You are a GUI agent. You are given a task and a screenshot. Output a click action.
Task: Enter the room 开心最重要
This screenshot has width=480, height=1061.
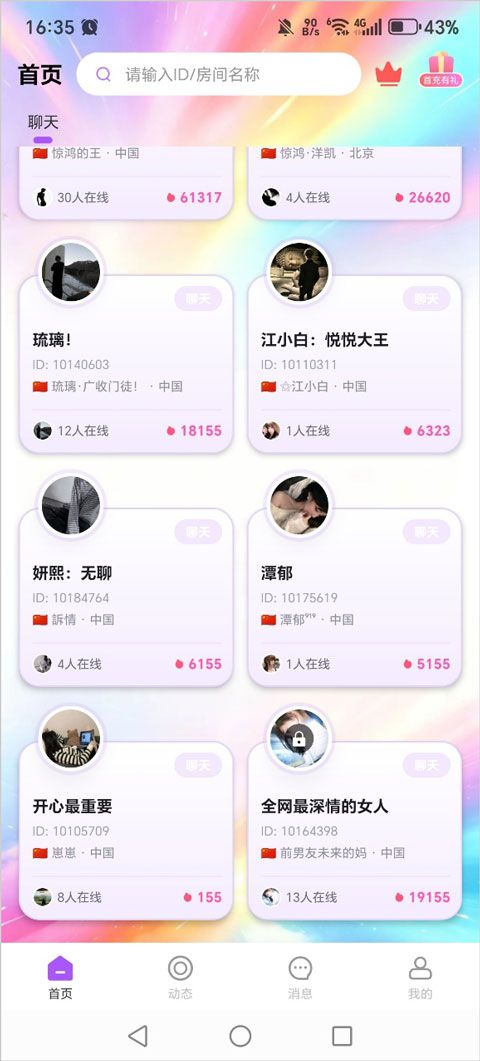point(126,831)
